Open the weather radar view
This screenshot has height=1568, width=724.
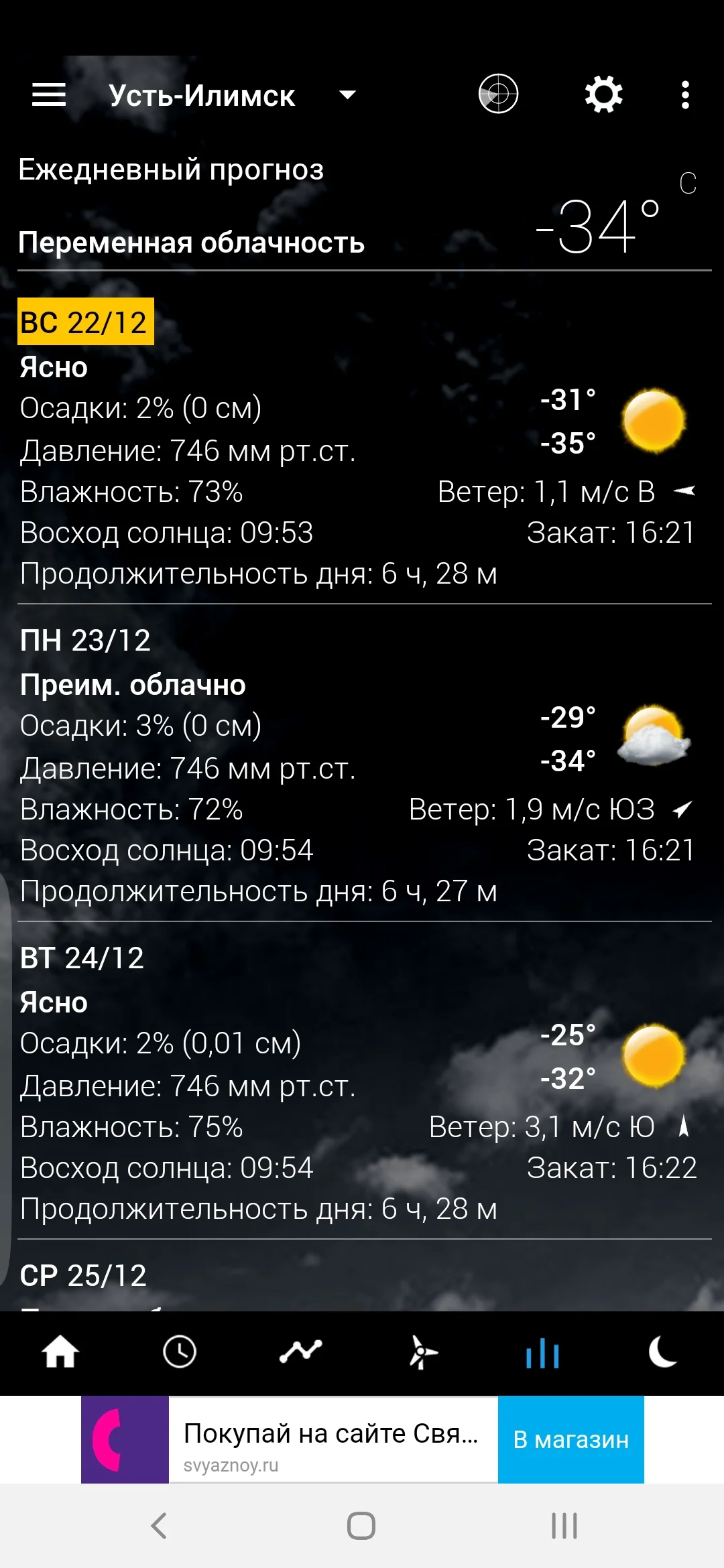(497, 94)
